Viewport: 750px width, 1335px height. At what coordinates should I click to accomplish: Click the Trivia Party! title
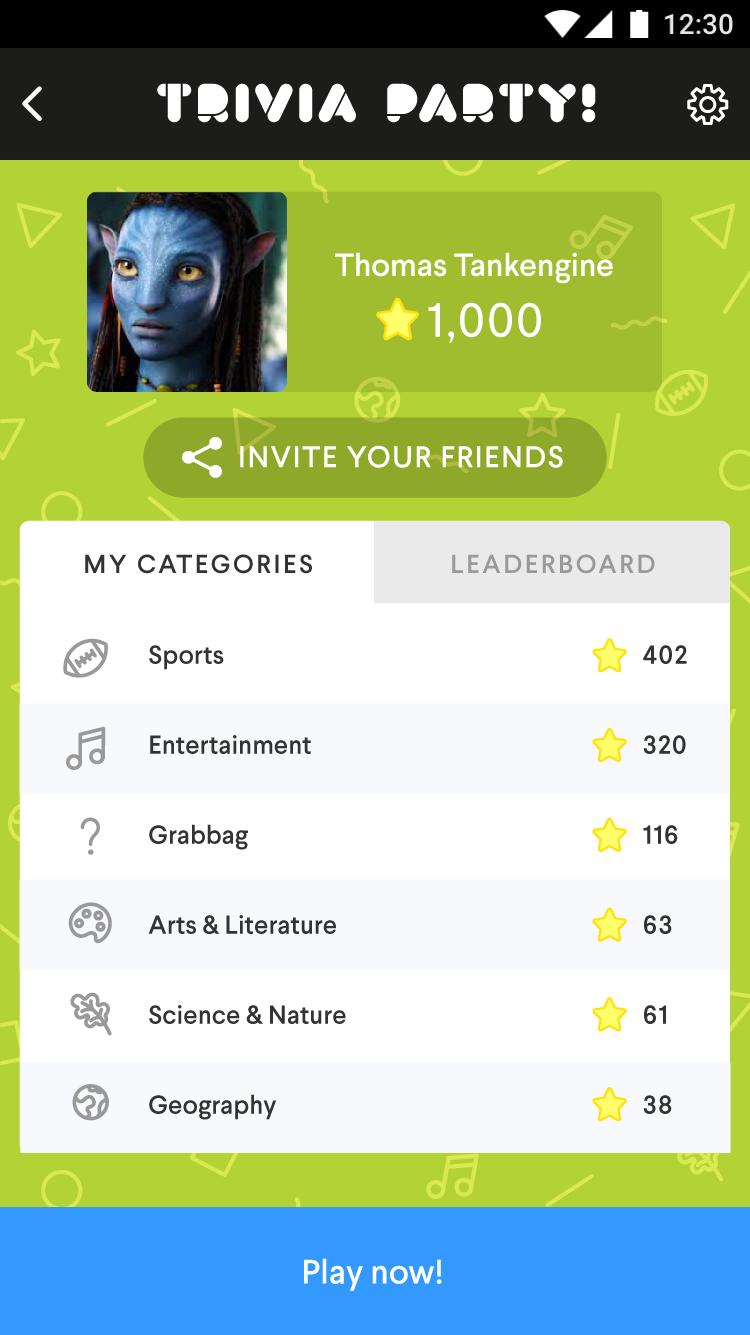pos(375,103)
